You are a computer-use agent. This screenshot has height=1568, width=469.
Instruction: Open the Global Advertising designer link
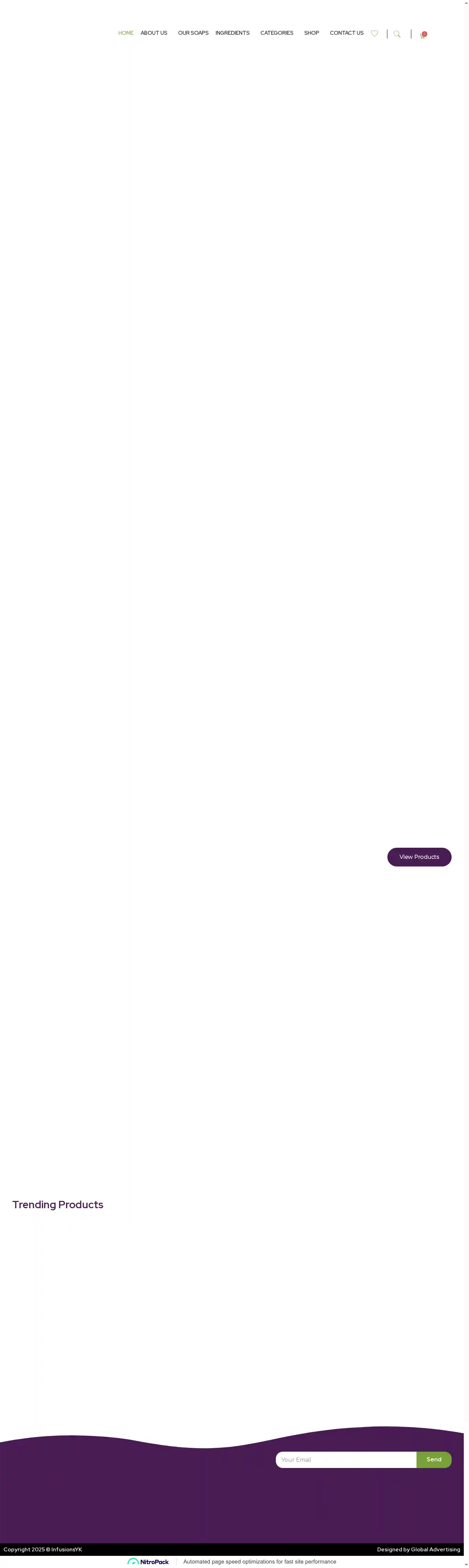[x=435, y=1549]
